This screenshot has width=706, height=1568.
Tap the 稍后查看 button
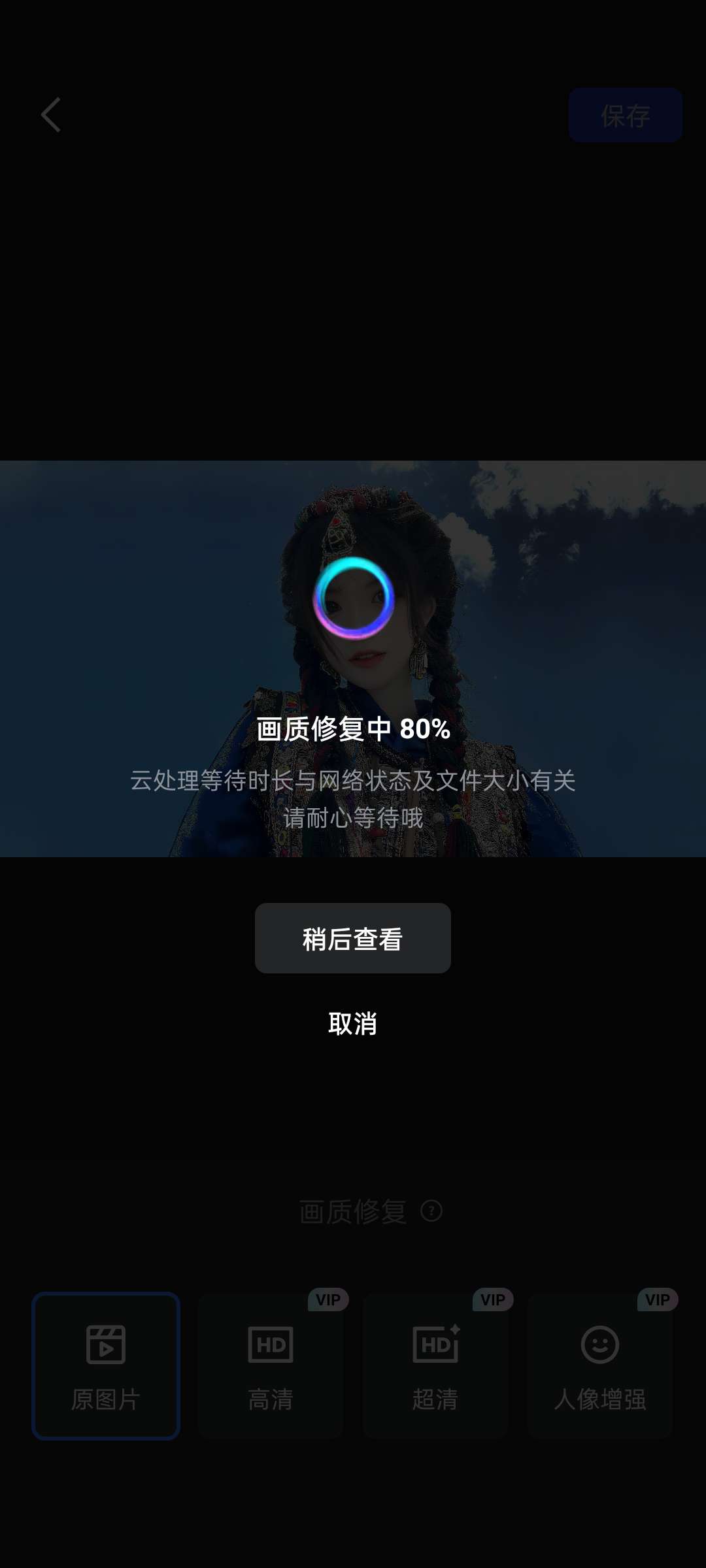coord(352,938)
